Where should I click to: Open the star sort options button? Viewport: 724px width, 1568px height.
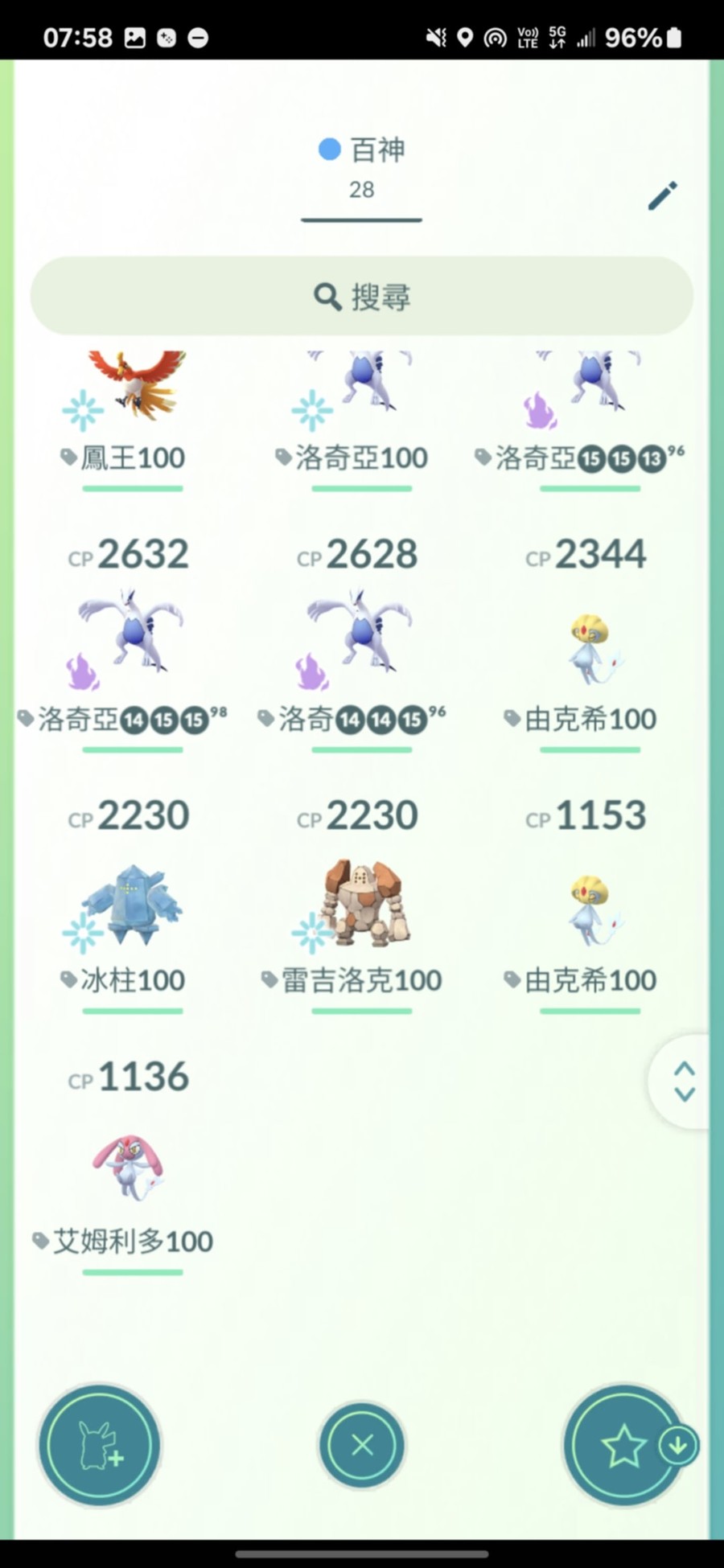coord(623,1446)
